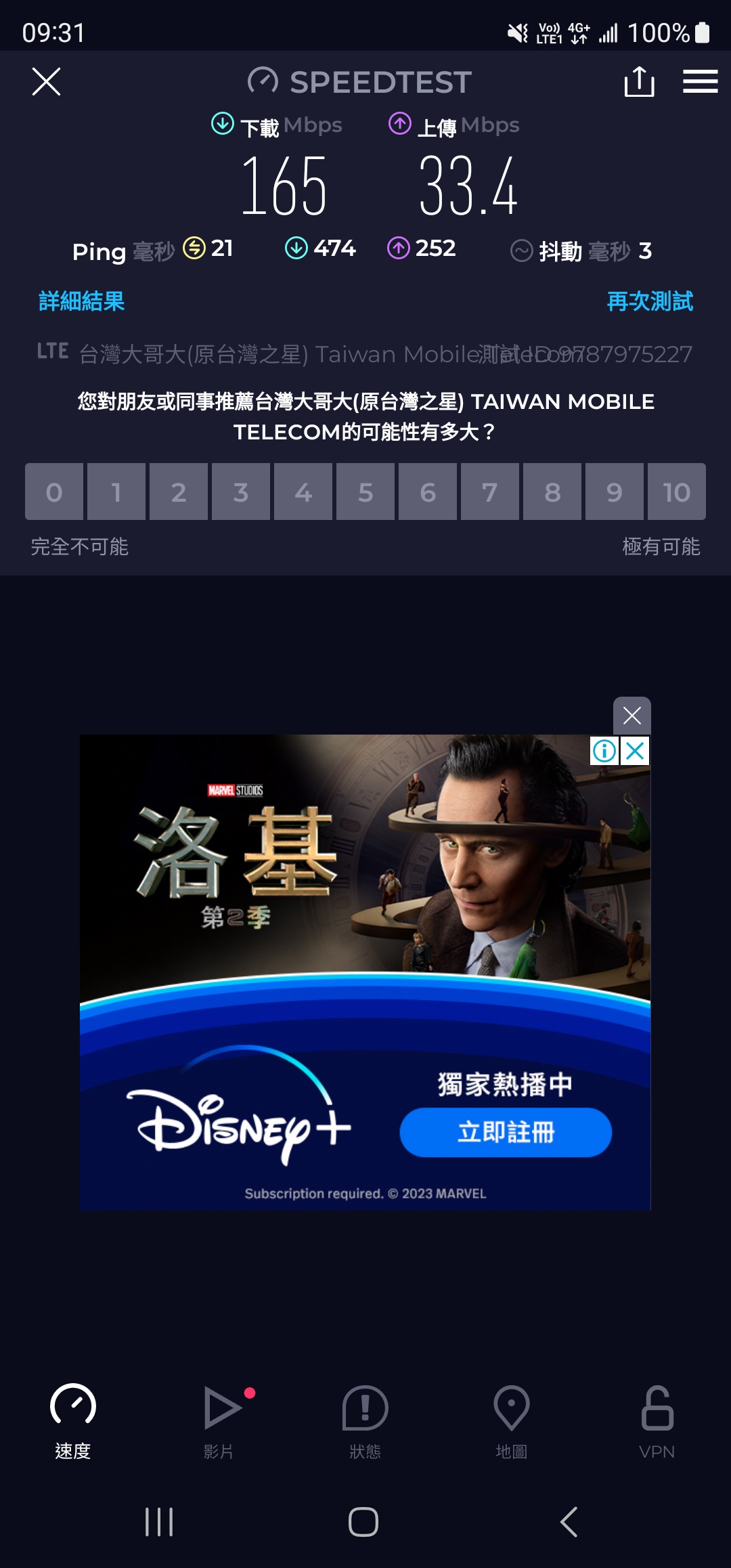
Task: Tap 再次測試 to test again
Action: [x=650, y=301]
